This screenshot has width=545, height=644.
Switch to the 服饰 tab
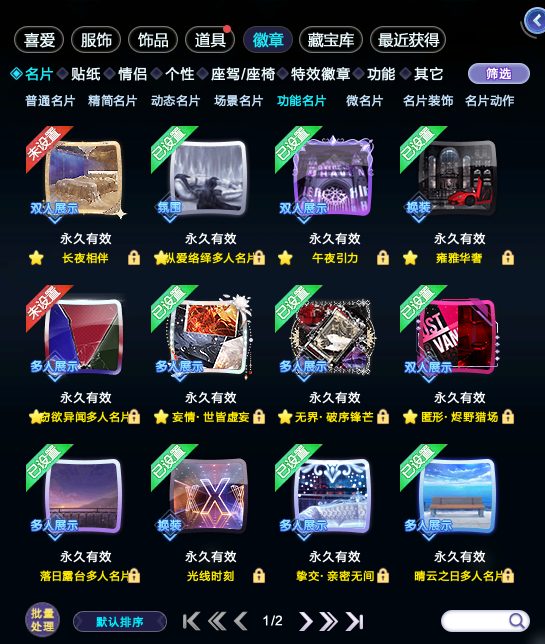pos(96,40)
